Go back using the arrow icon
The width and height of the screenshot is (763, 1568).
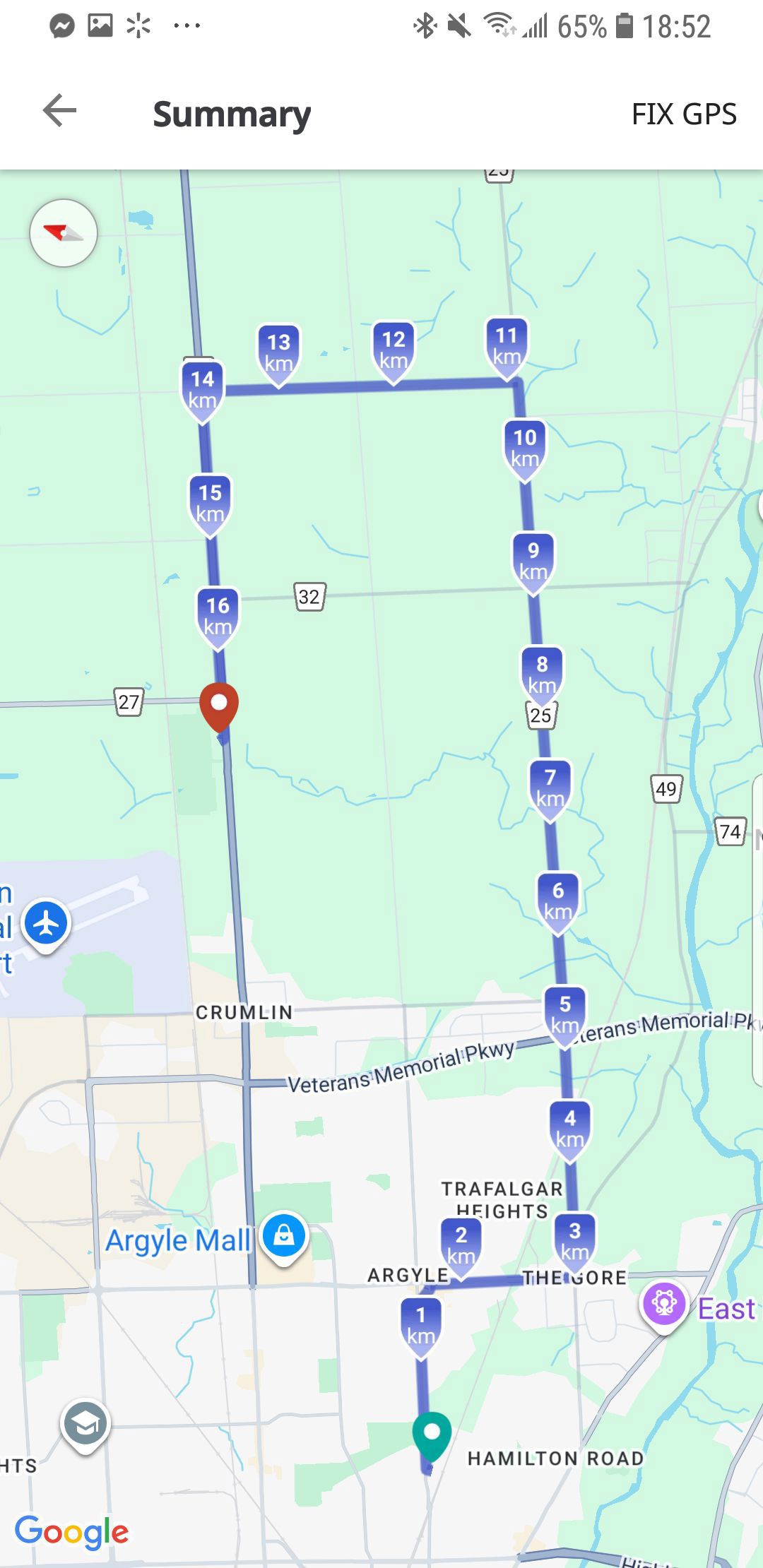coord(59,112)
